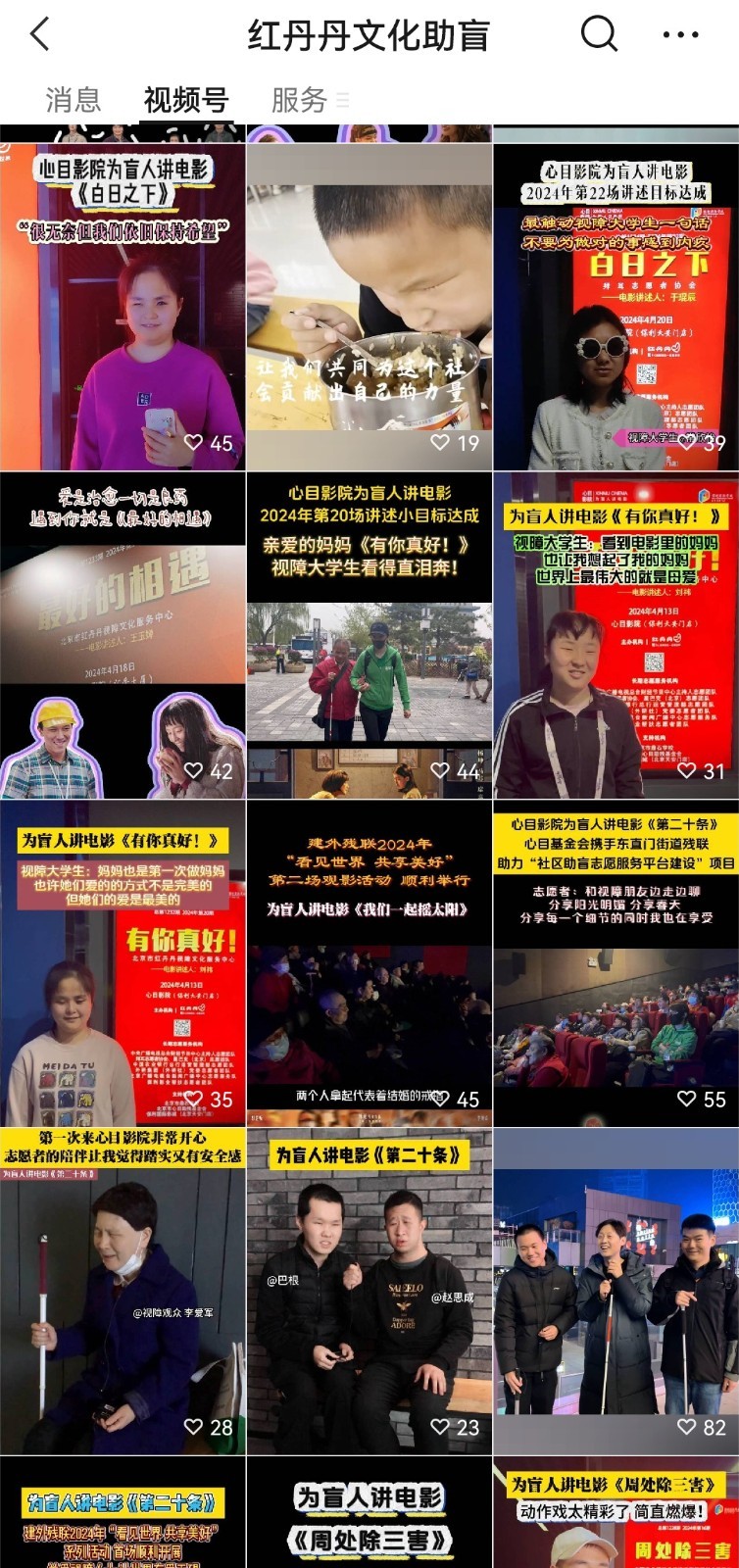
Task: Play the 动作戏太精彩了 《周处除三害》 video
Action: pos(616,1514)
